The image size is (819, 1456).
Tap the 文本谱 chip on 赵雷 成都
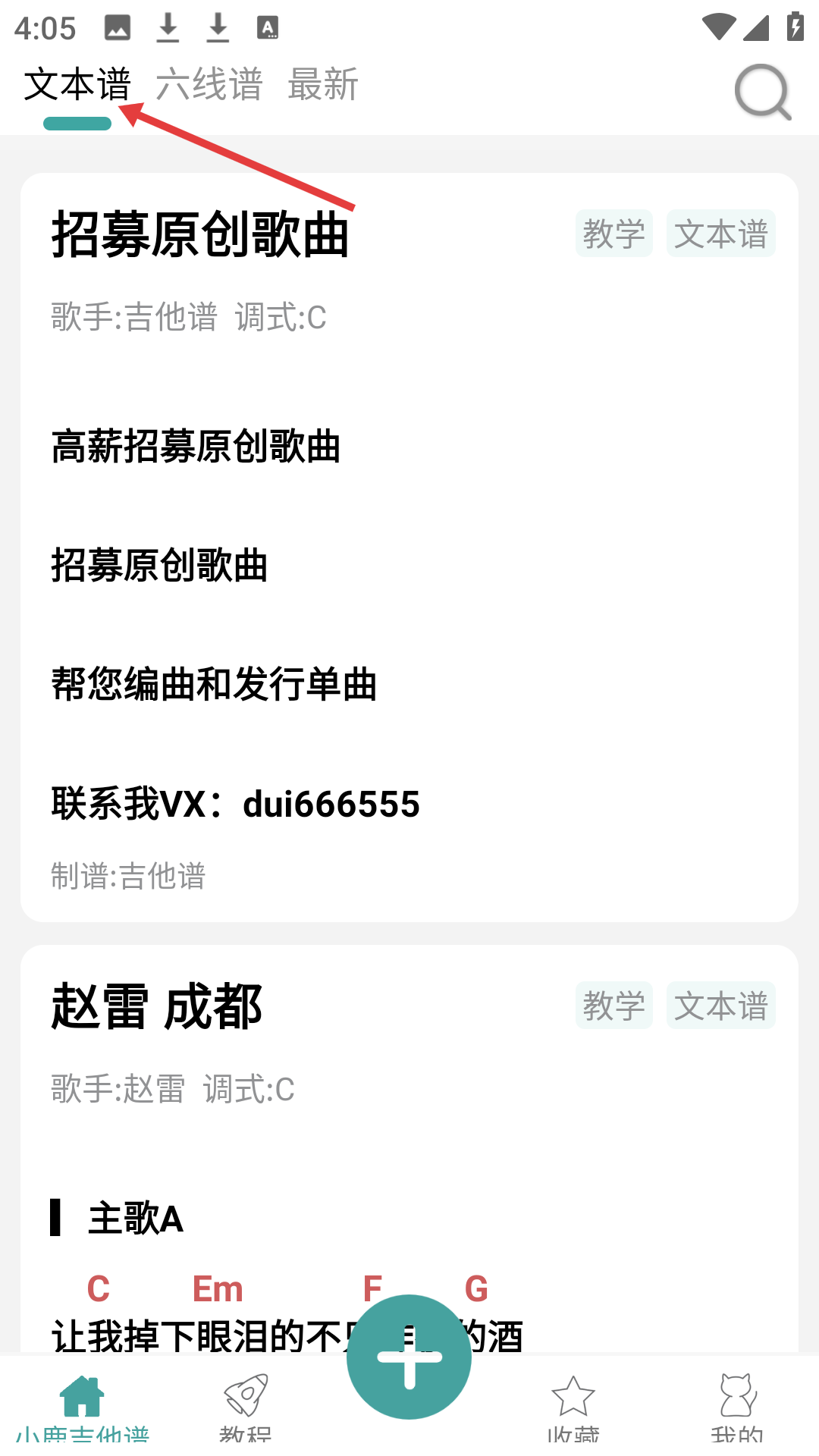pos(720,1006)
